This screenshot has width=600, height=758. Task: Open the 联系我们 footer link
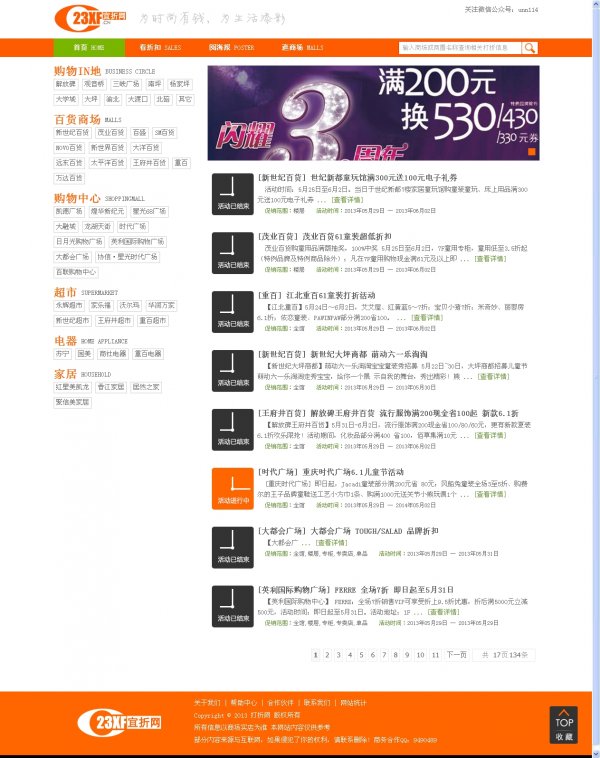316,702
